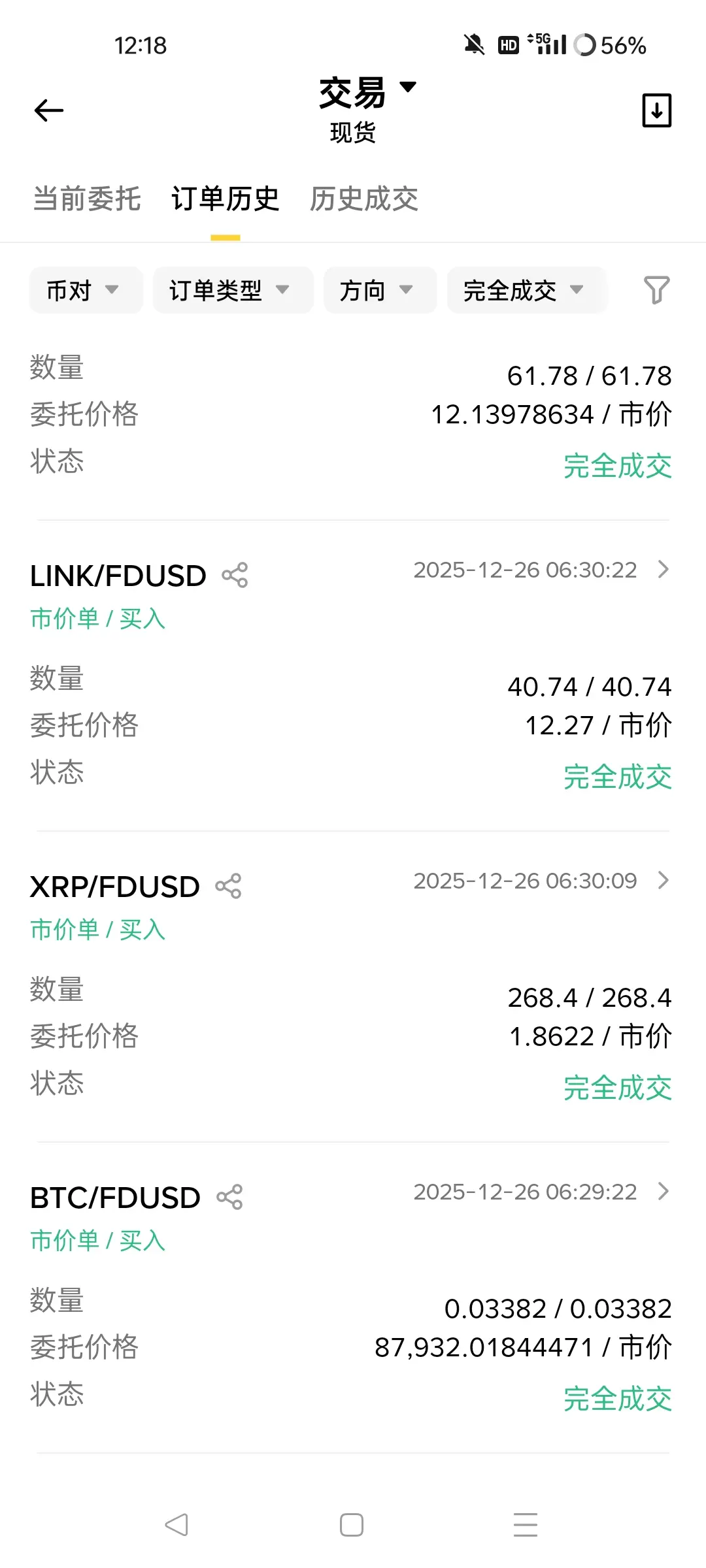Open the 币对 filter dropdown

point(85,290)
